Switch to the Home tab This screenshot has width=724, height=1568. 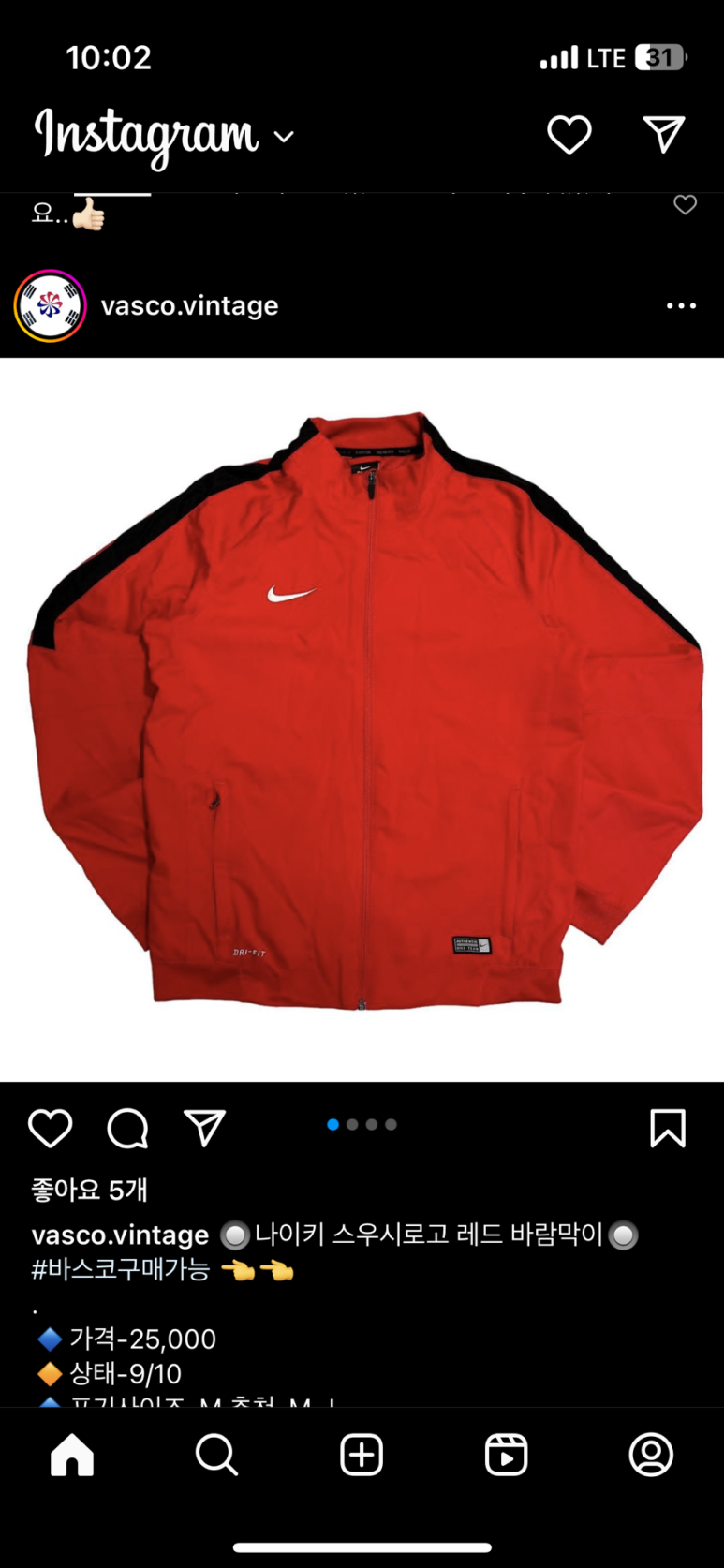72,1455
